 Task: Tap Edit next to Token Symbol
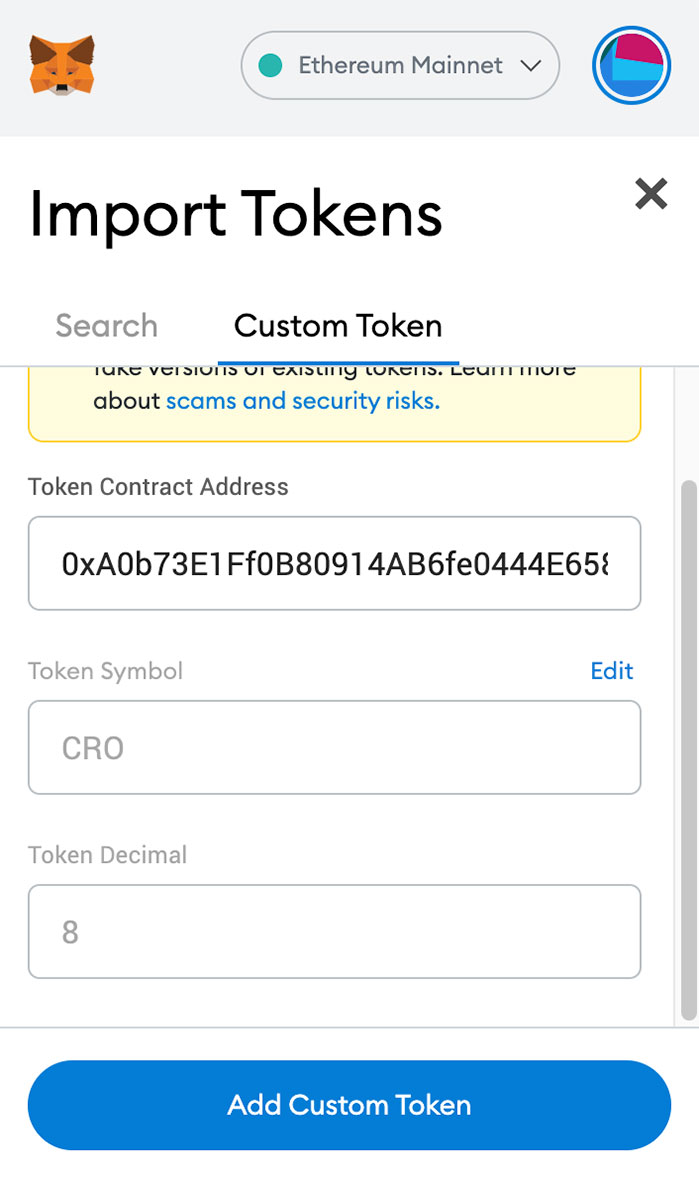point(611,671)
